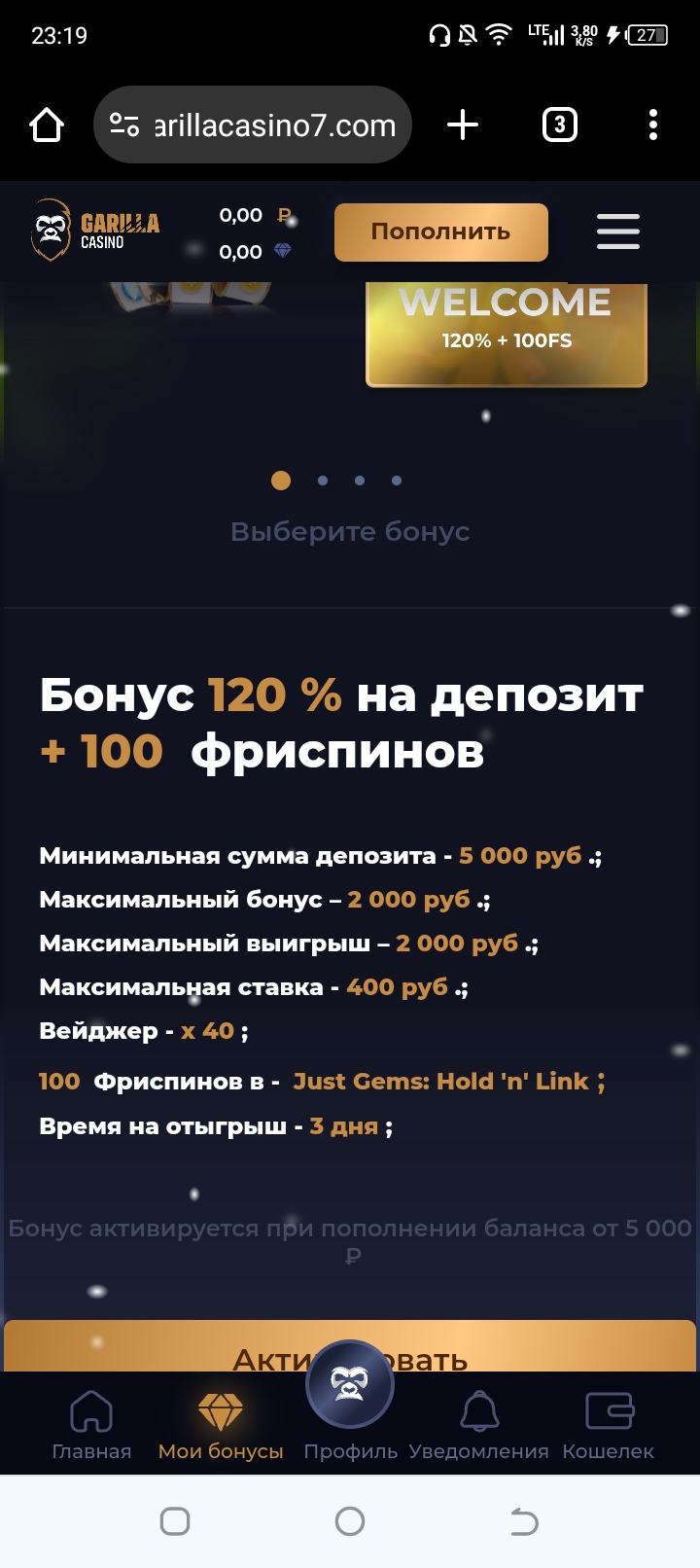Open the Профиль tab
This screenshot has width=700, height=1568.
[350, 1402]
